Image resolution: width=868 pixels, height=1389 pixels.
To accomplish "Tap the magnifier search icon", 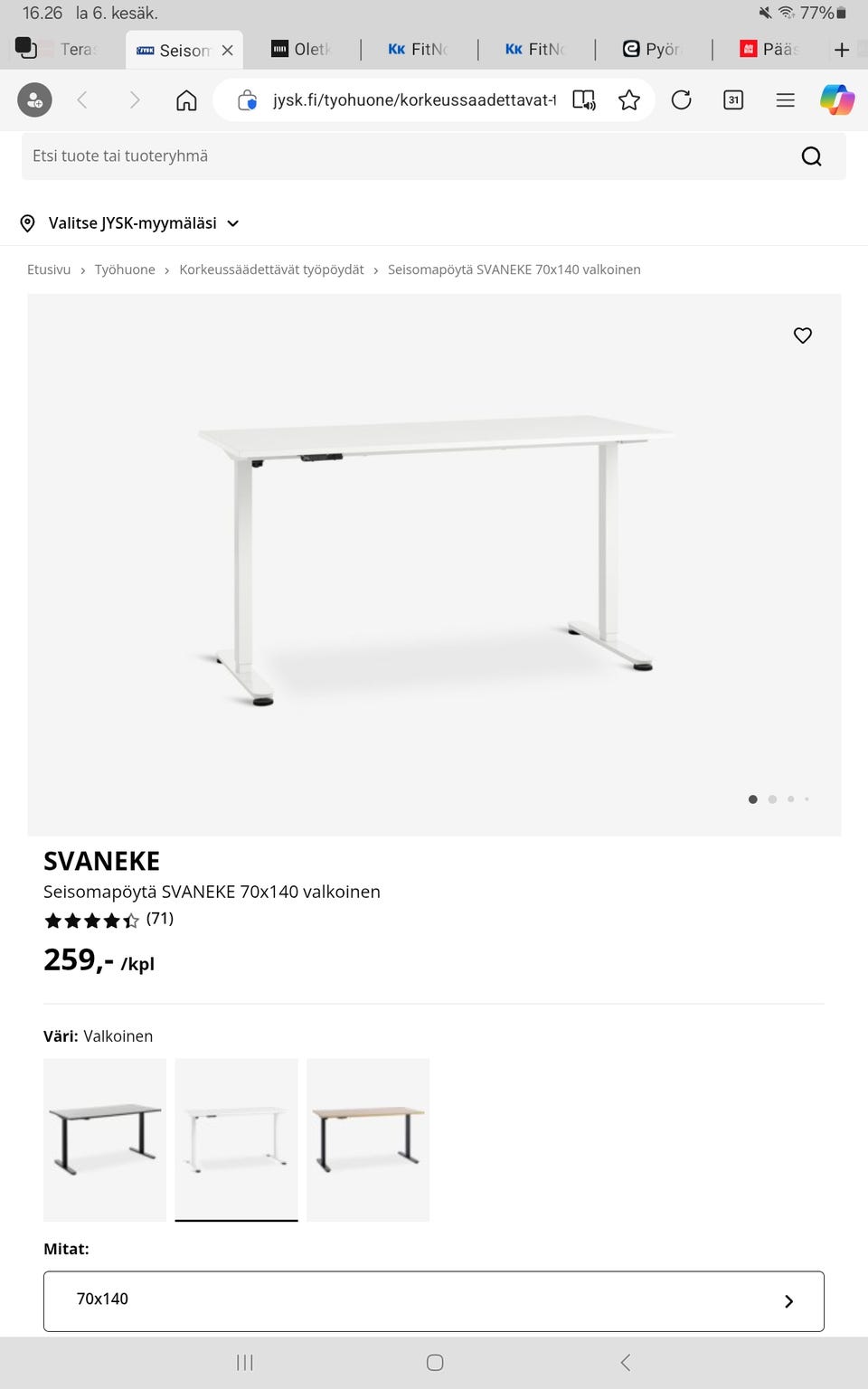I will (811, 156).
